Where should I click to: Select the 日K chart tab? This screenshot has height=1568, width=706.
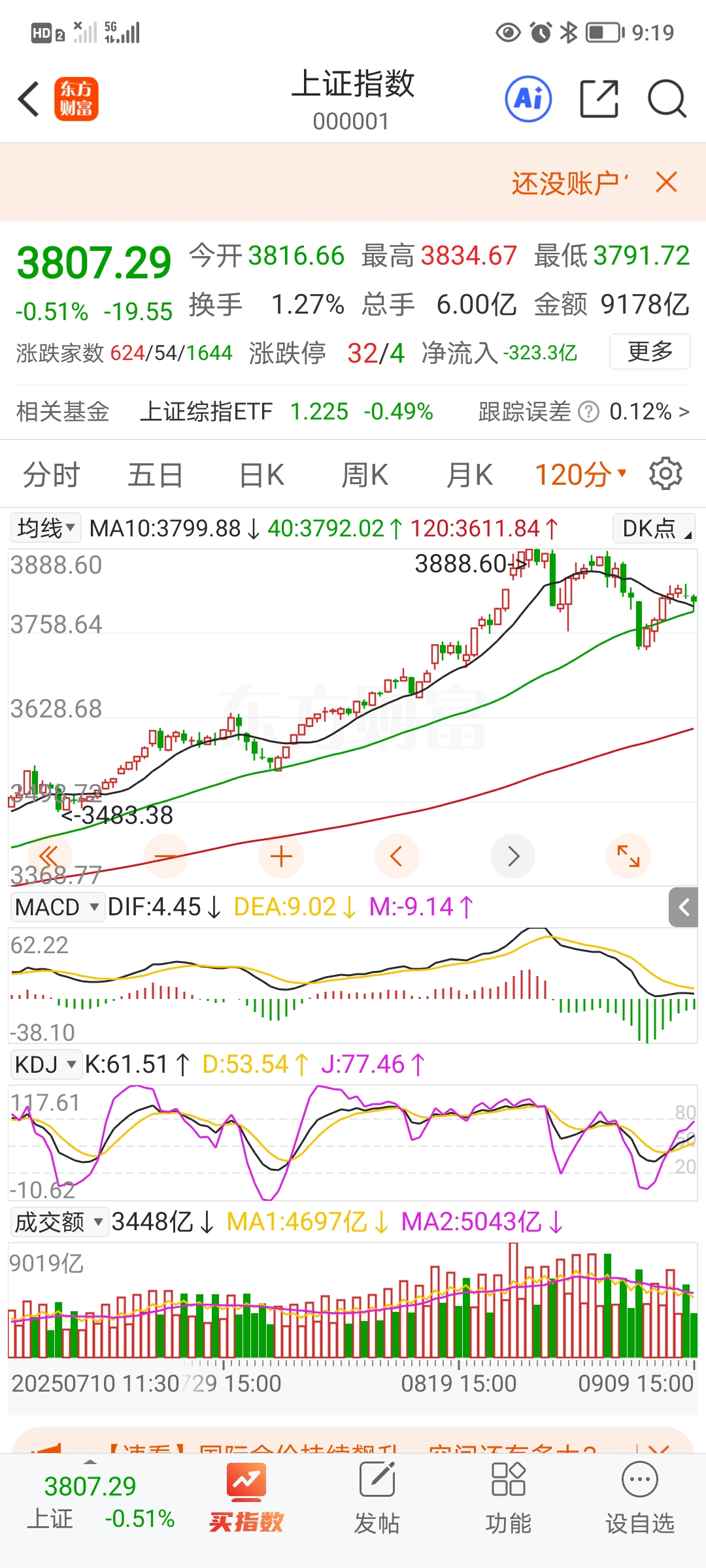(261, 475)
